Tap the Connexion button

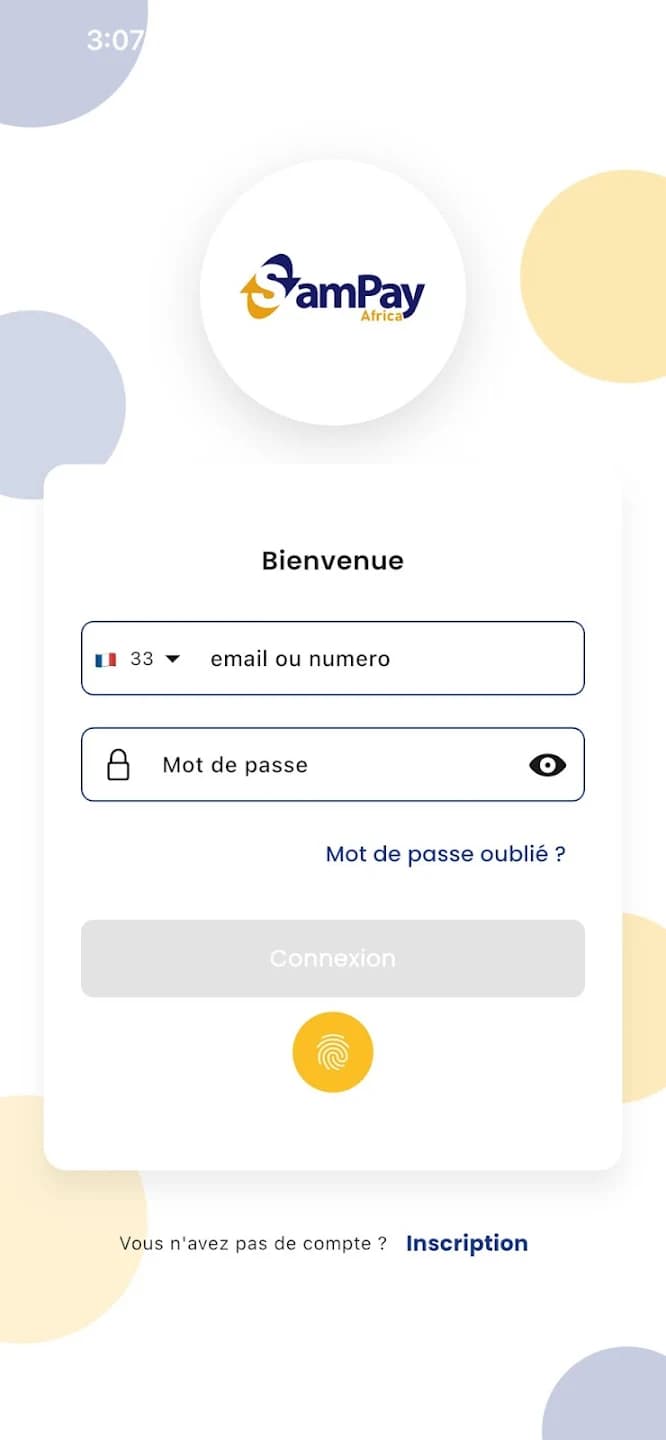333,958
